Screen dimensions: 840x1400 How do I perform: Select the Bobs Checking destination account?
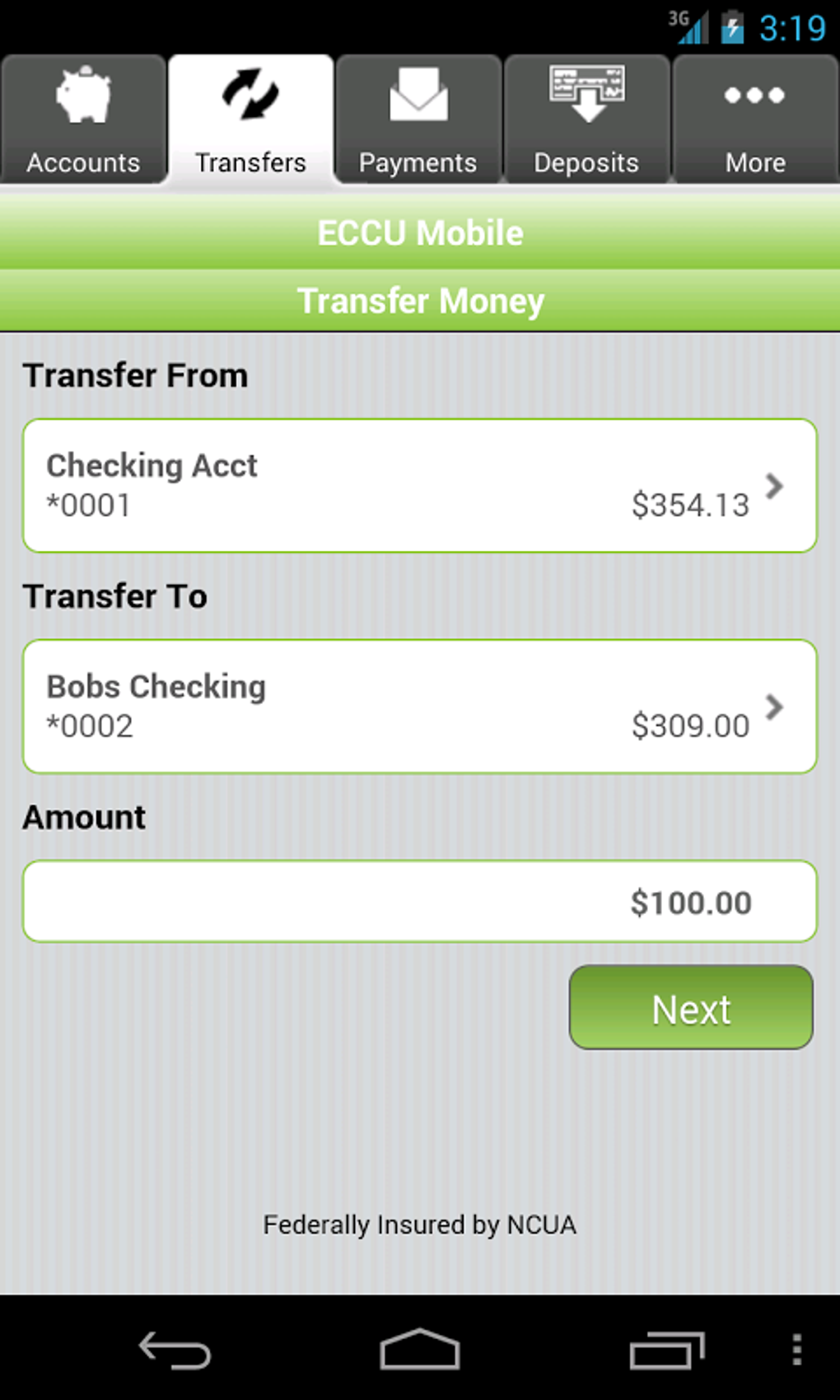pyautogui.click(x=420, y=705)
